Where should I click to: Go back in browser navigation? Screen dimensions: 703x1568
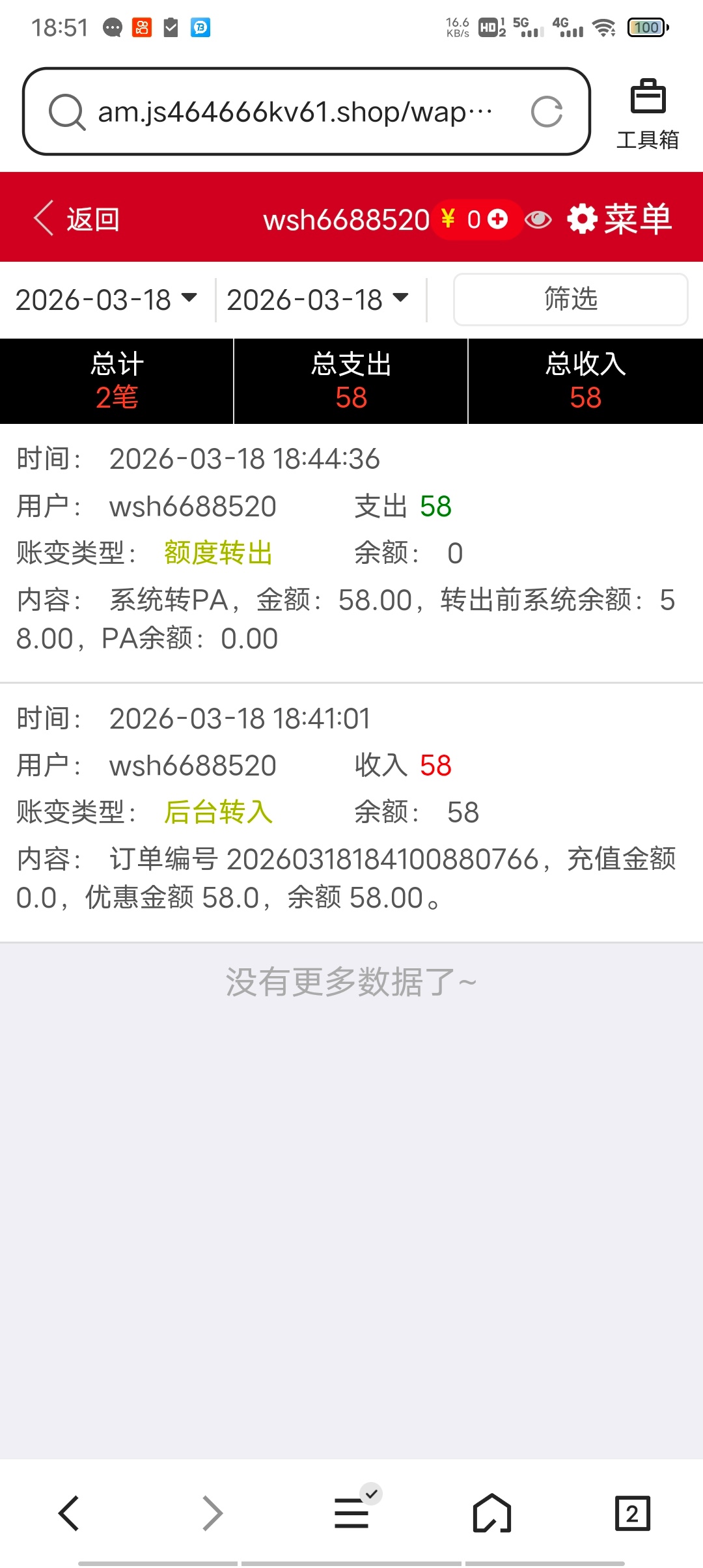click(69, 1513)
